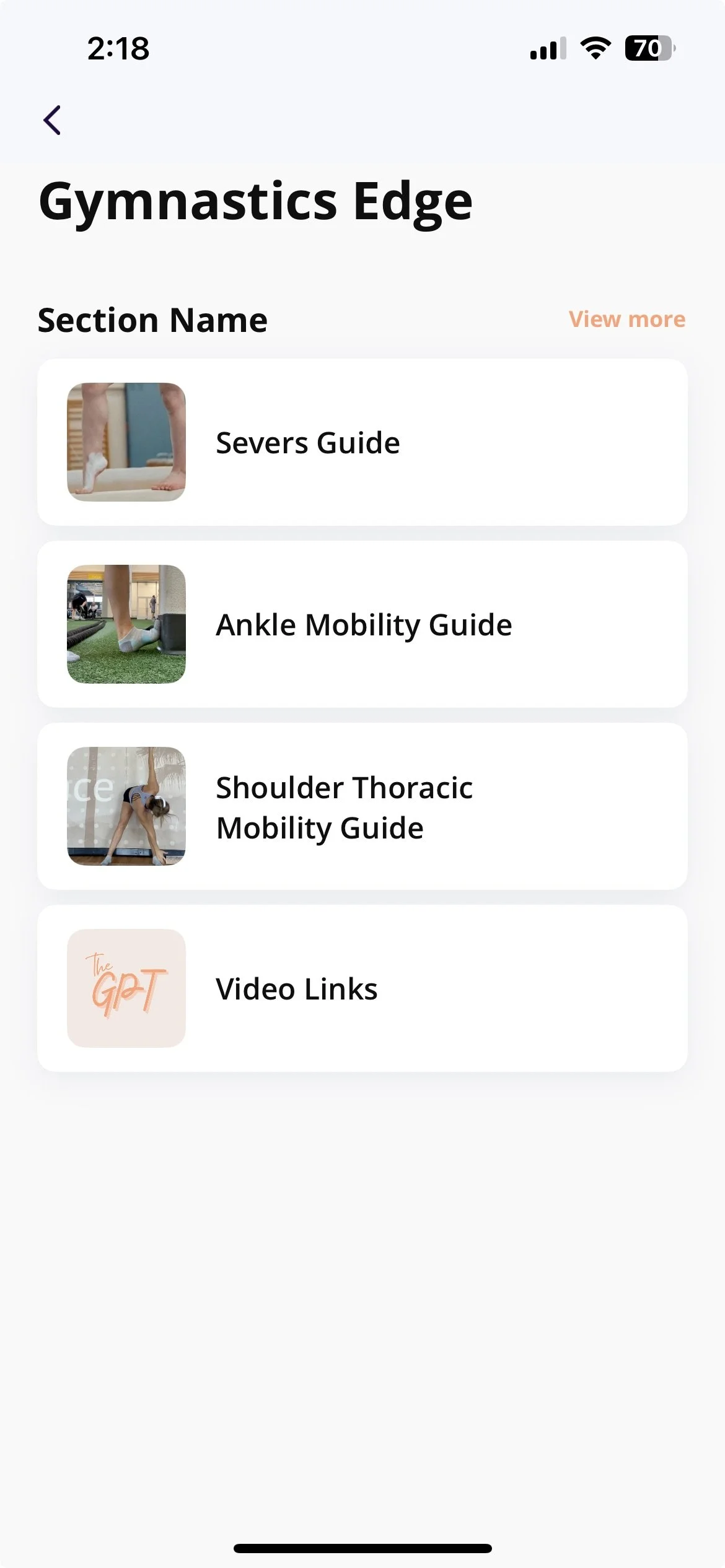Go back using the top arrow

53,120
